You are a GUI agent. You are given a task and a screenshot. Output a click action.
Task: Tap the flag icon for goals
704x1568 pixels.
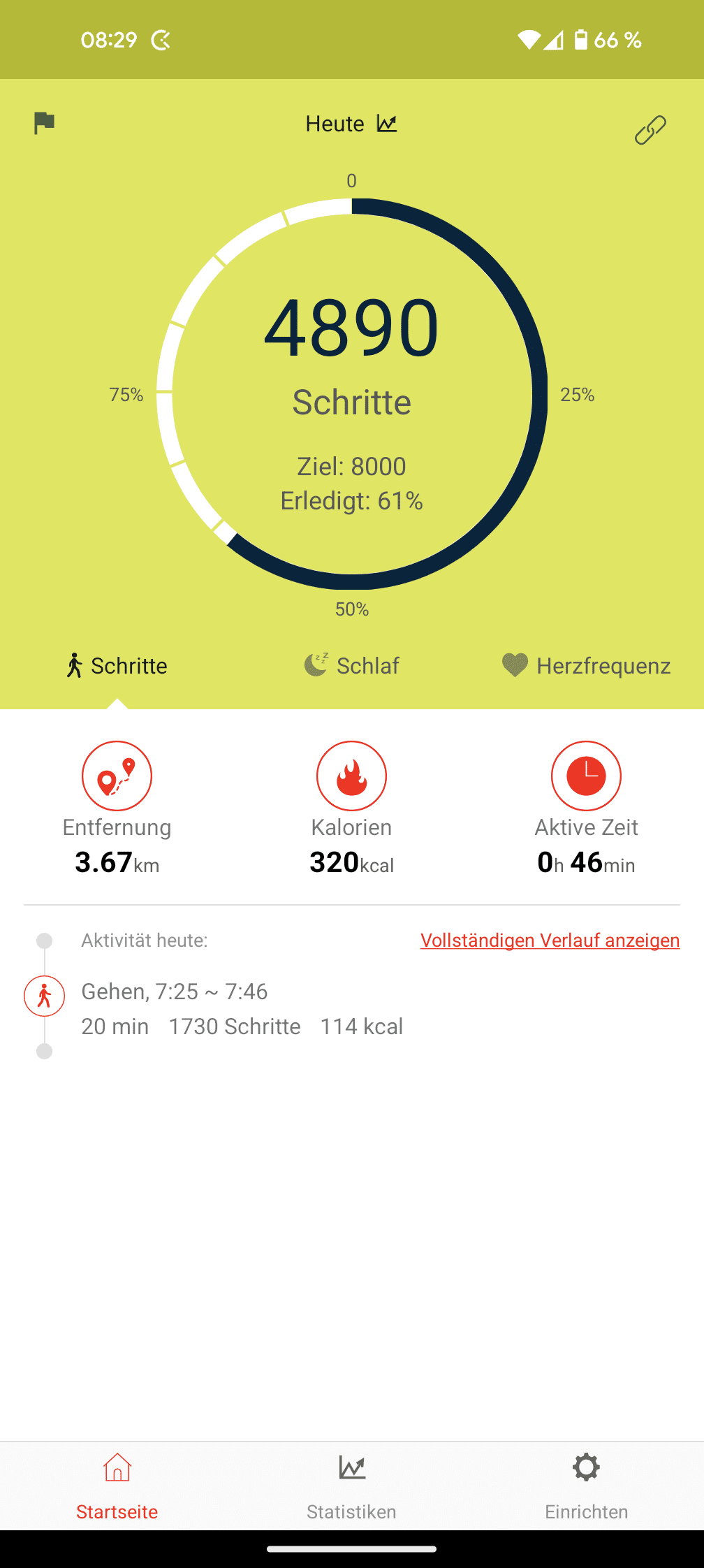click(44, 123)
